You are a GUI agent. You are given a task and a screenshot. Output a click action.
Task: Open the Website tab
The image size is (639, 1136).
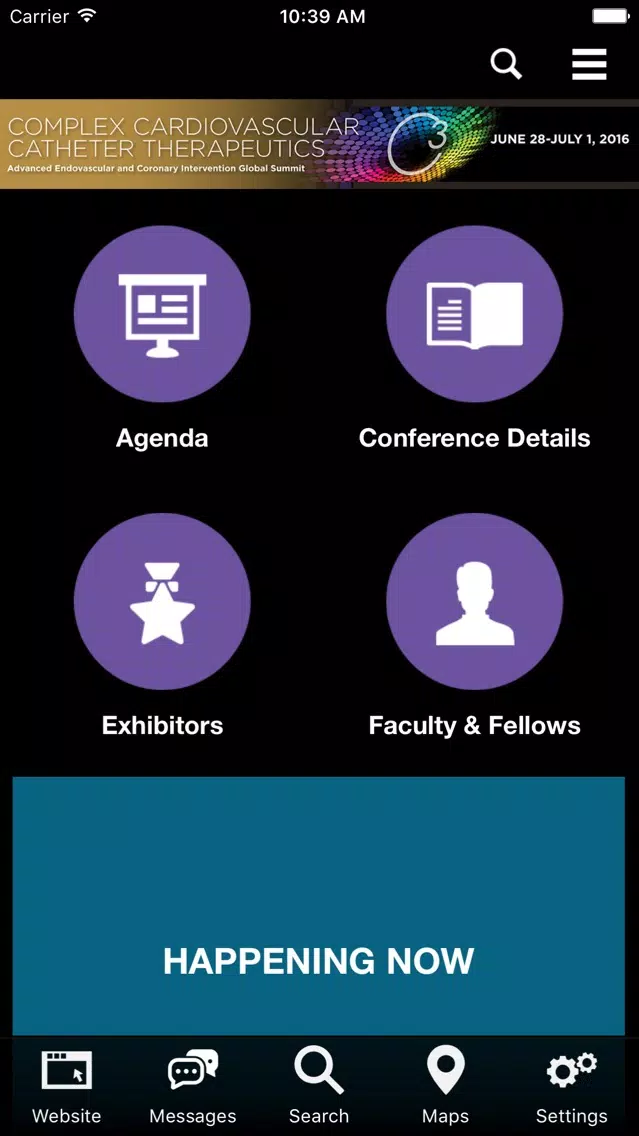(67, 1087)
